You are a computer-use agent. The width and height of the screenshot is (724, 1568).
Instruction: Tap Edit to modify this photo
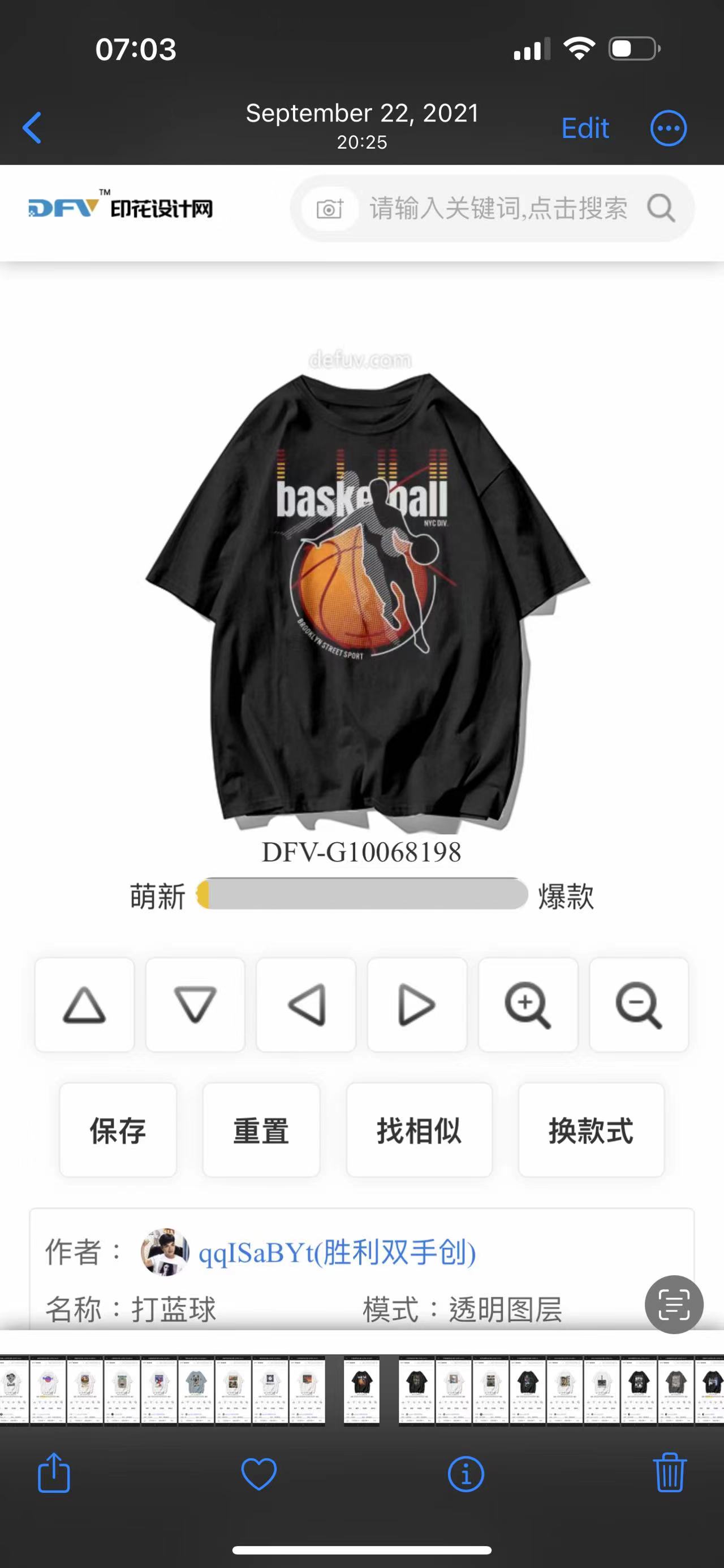(584, 128)
